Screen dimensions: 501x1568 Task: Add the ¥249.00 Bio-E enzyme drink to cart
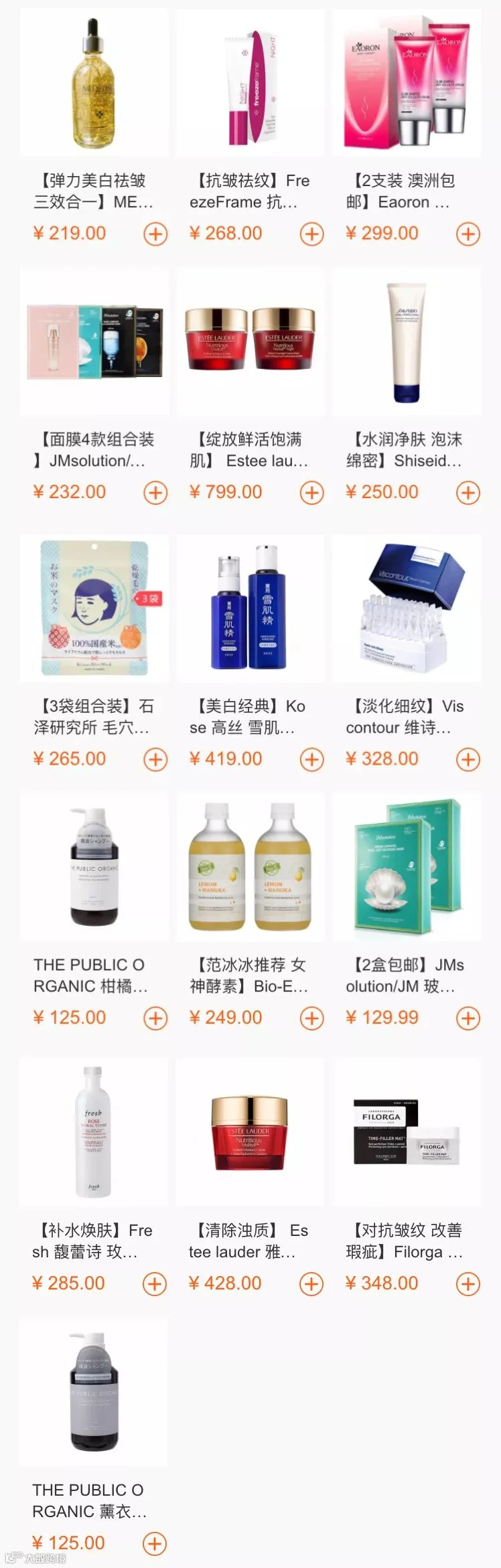point(311,1018)
